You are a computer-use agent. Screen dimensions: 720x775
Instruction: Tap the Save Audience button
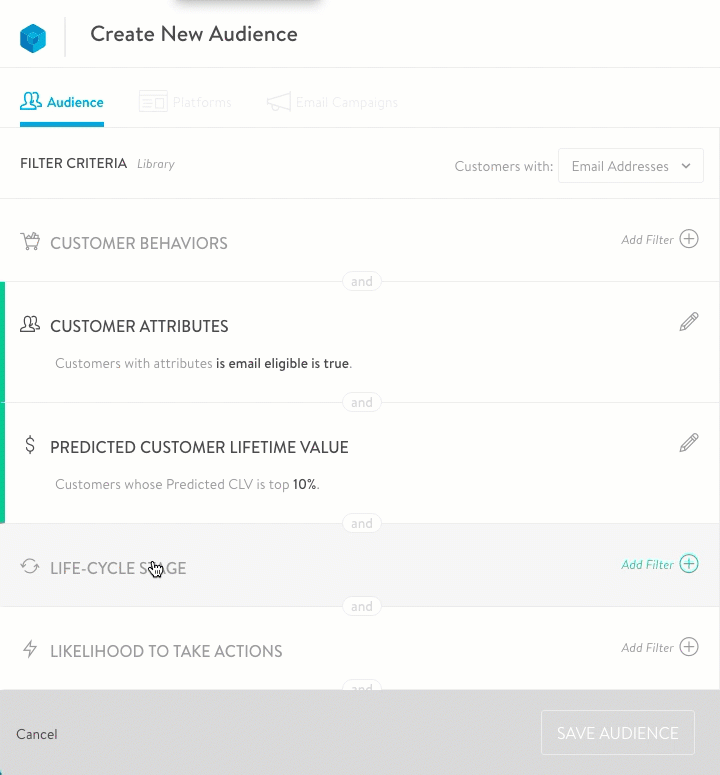[617, 733]
